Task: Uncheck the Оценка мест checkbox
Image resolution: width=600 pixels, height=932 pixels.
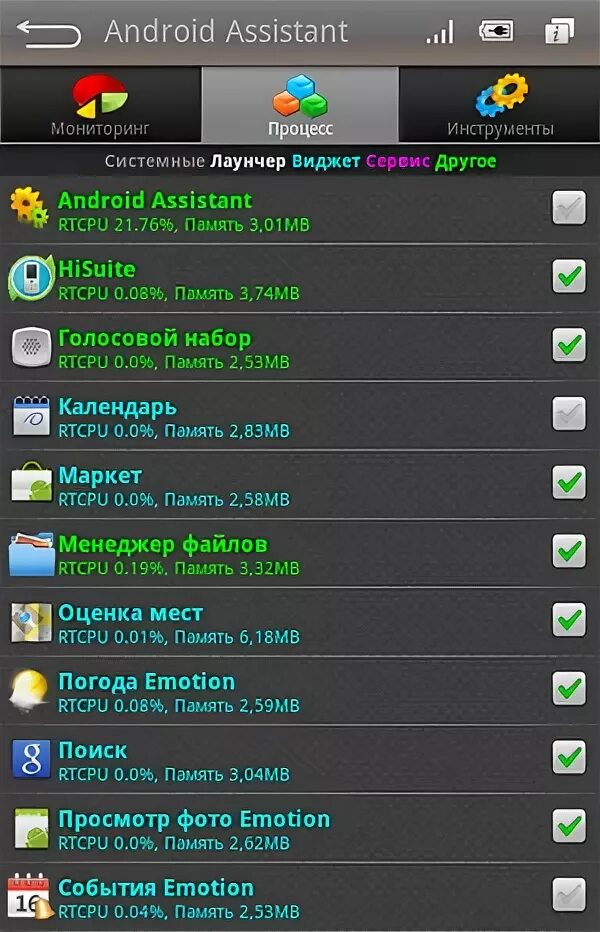Action: (x=569, y=620)
